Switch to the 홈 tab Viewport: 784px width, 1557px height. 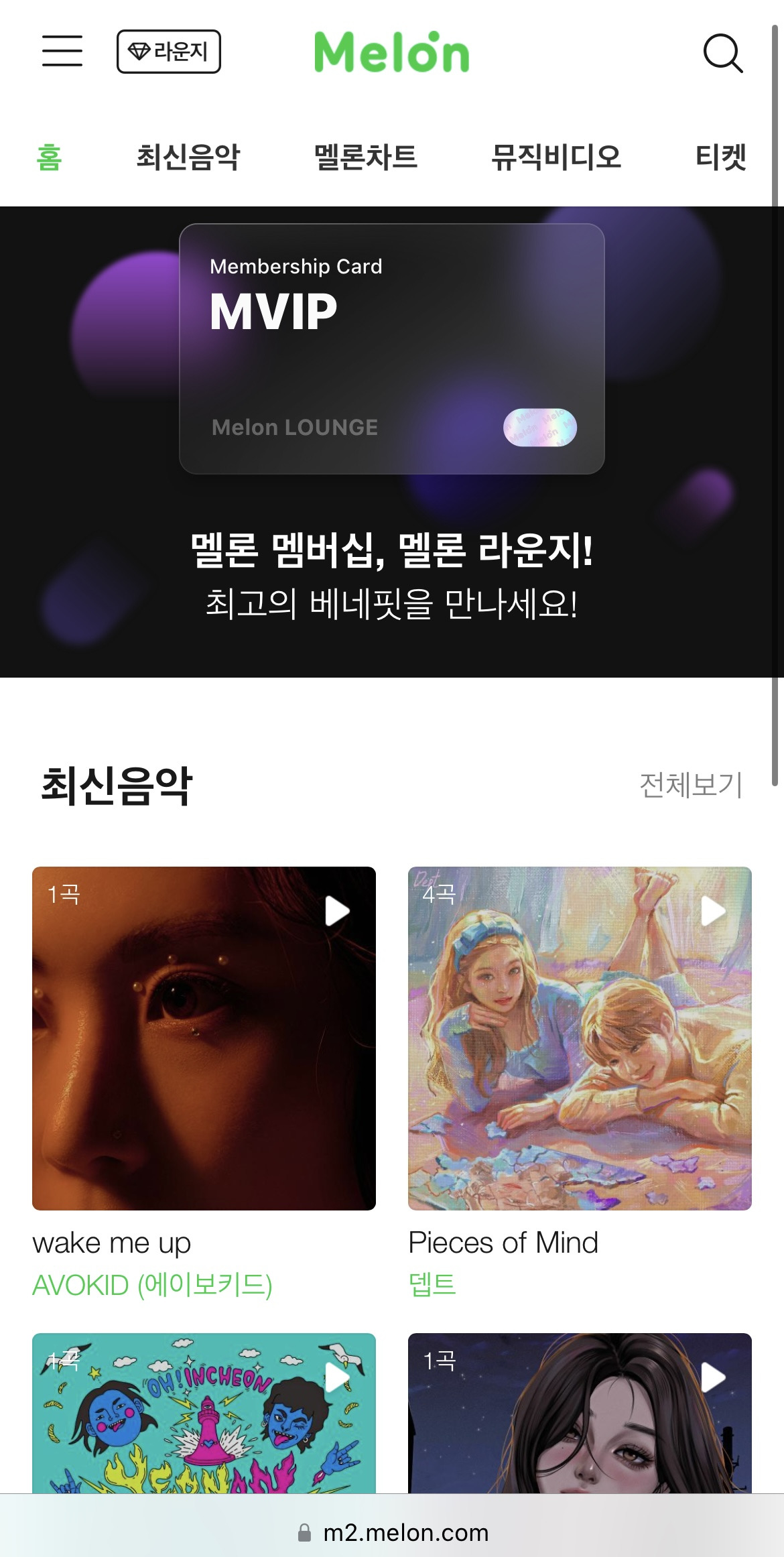point(49,158)
